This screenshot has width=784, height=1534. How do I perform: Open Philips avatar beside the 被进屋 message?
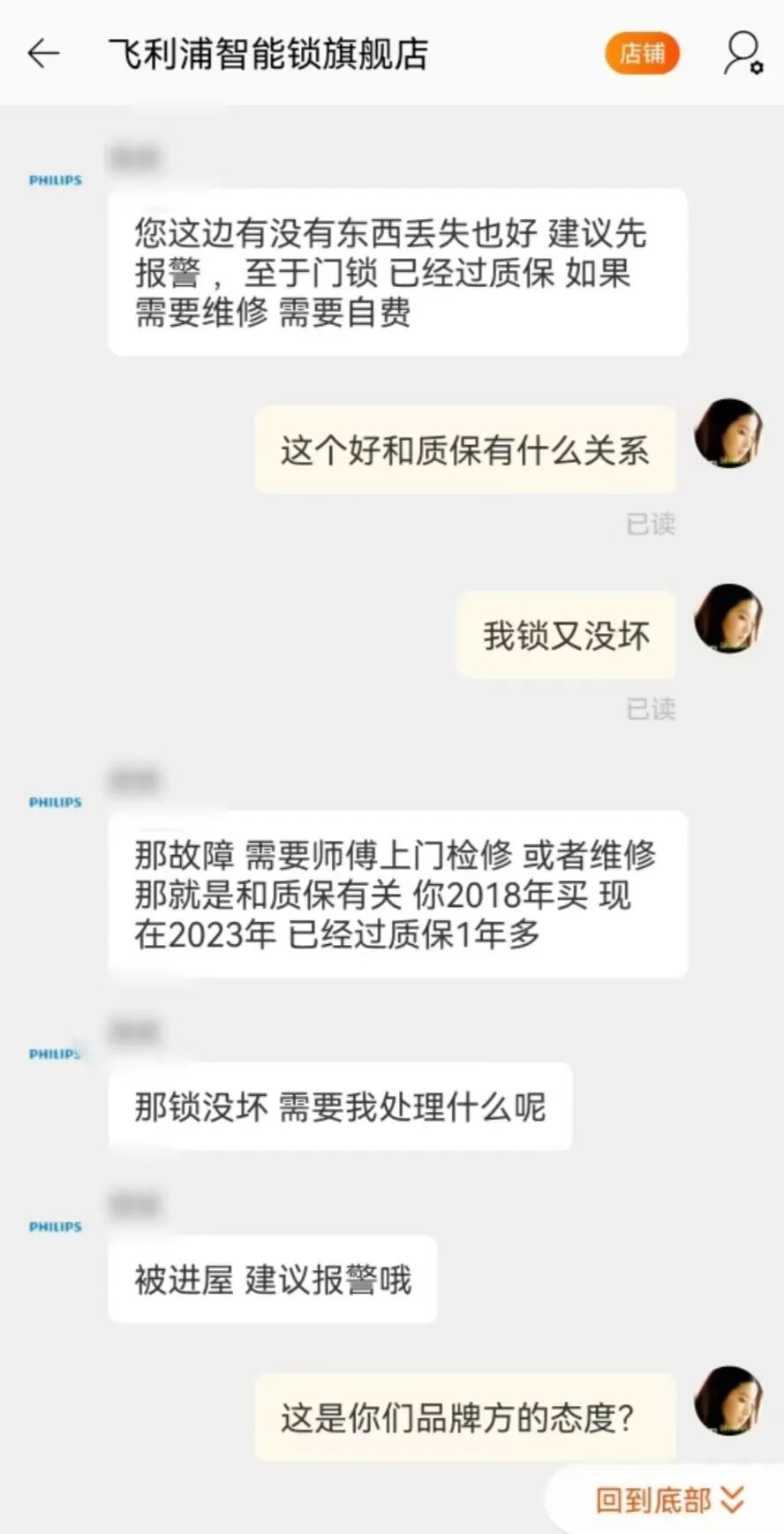click(x=55, y=1227)
